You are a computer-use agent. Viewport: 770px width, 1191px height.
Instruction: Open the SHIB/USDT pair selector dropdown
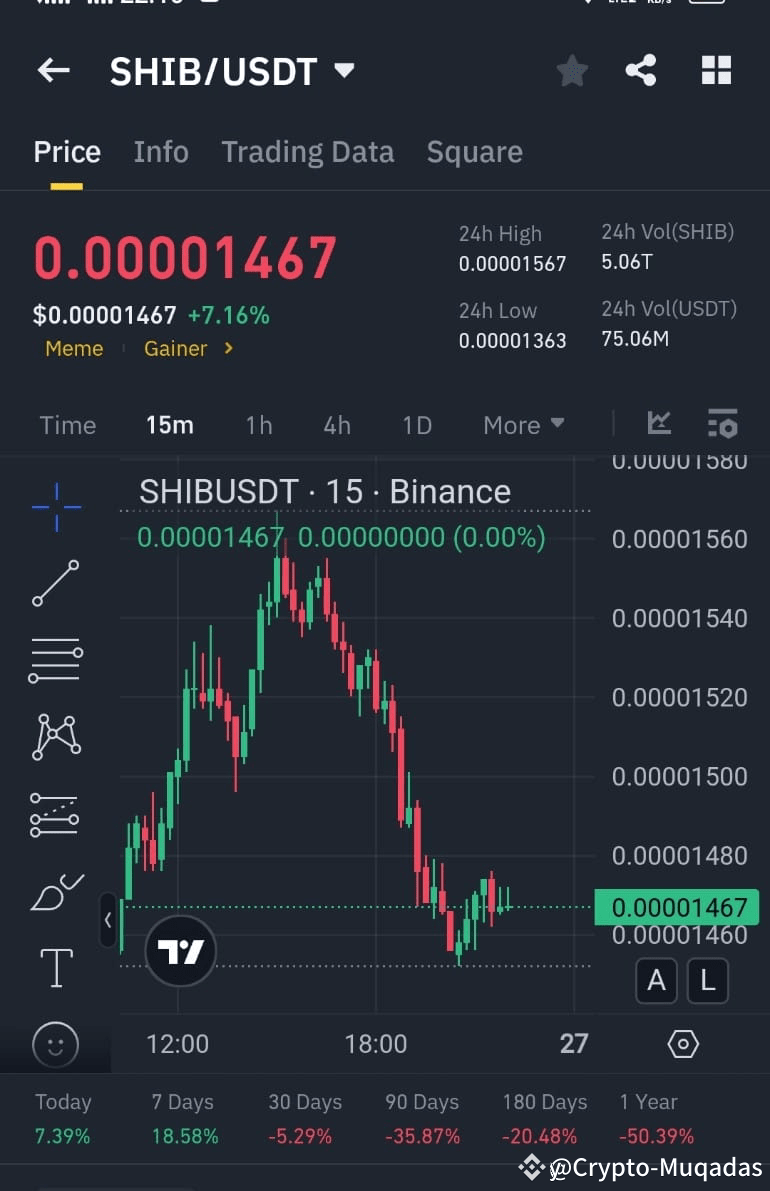click(344, 70)
